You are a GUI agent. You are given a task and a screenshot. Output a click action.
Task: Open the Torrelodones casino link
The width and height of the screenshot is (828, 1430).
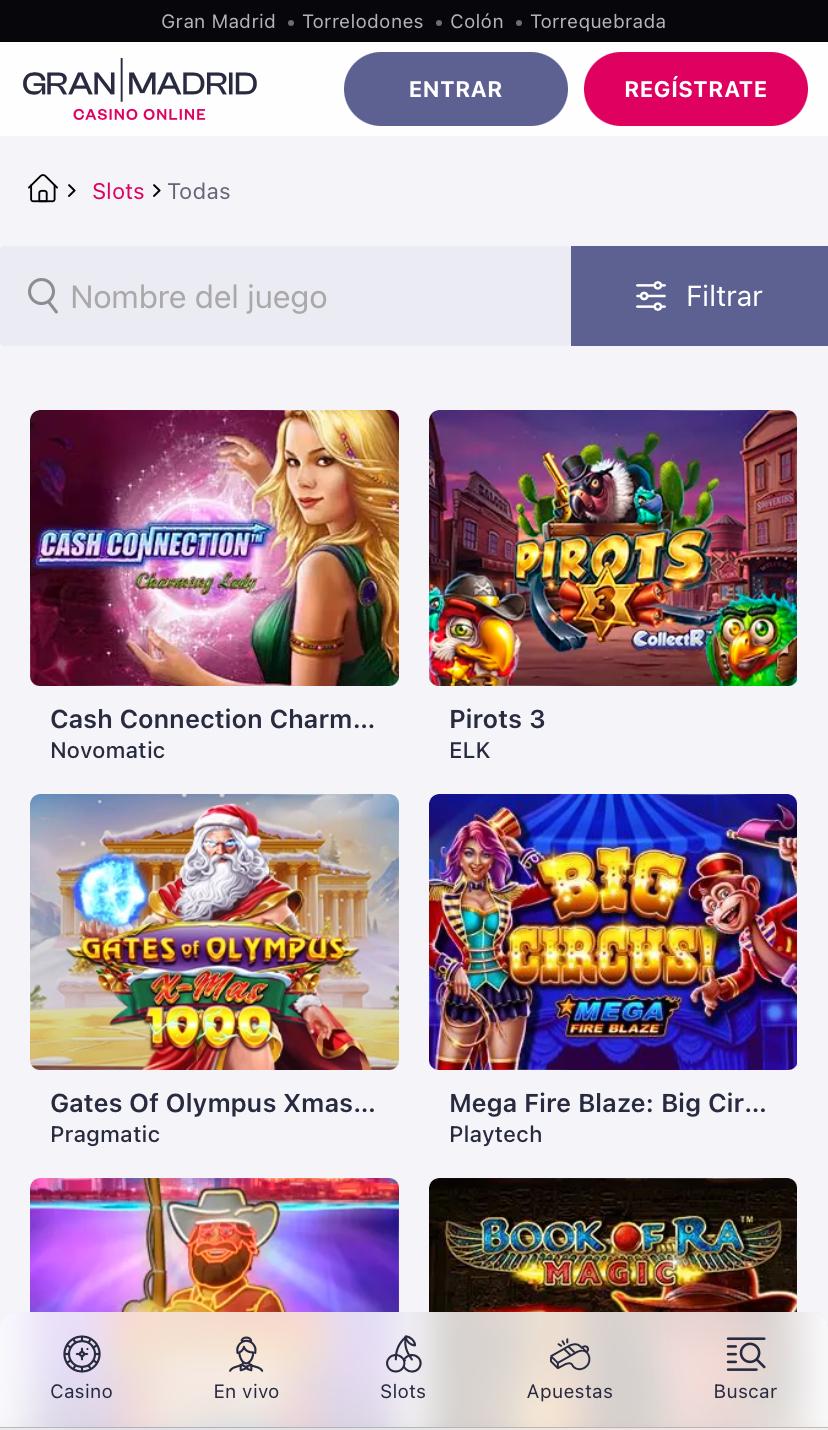point(362,21)
